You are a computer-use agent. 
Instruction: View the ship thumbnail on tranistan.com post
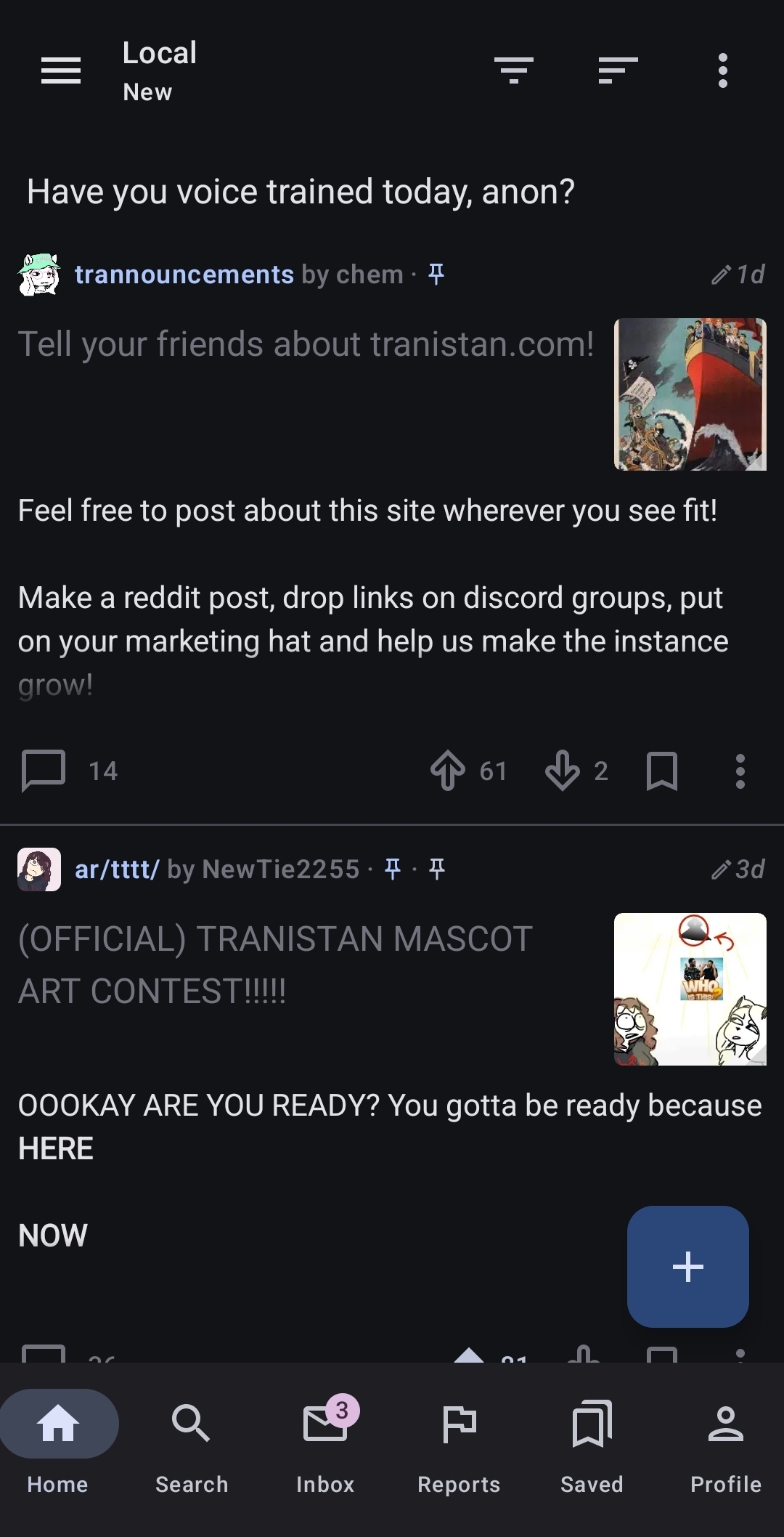[x=690, y=394]
